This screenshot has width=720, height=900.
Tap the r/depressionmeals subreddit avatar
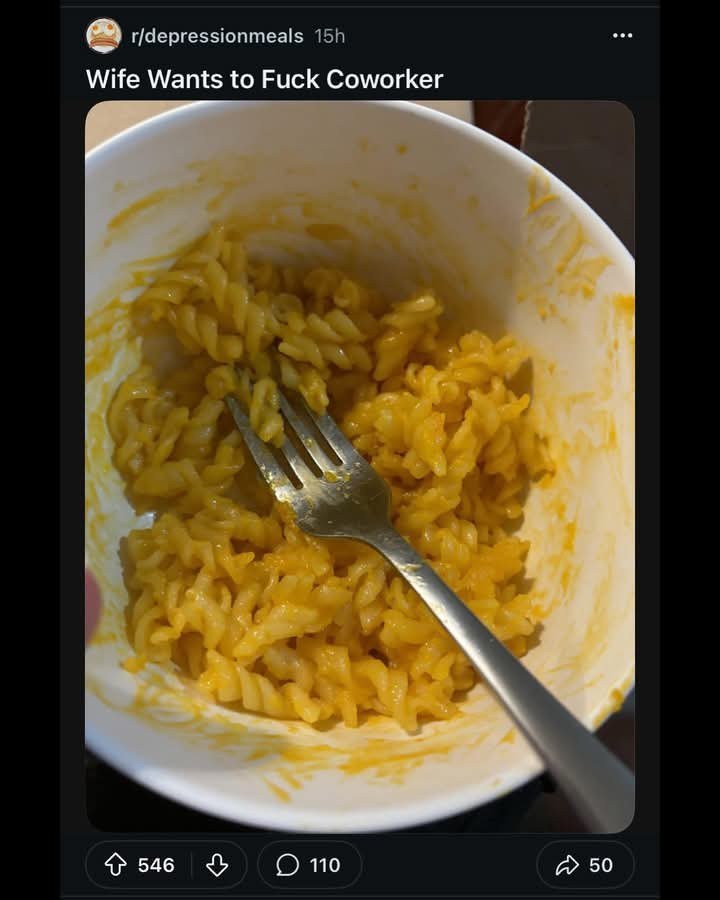click(x=104, y=36)
